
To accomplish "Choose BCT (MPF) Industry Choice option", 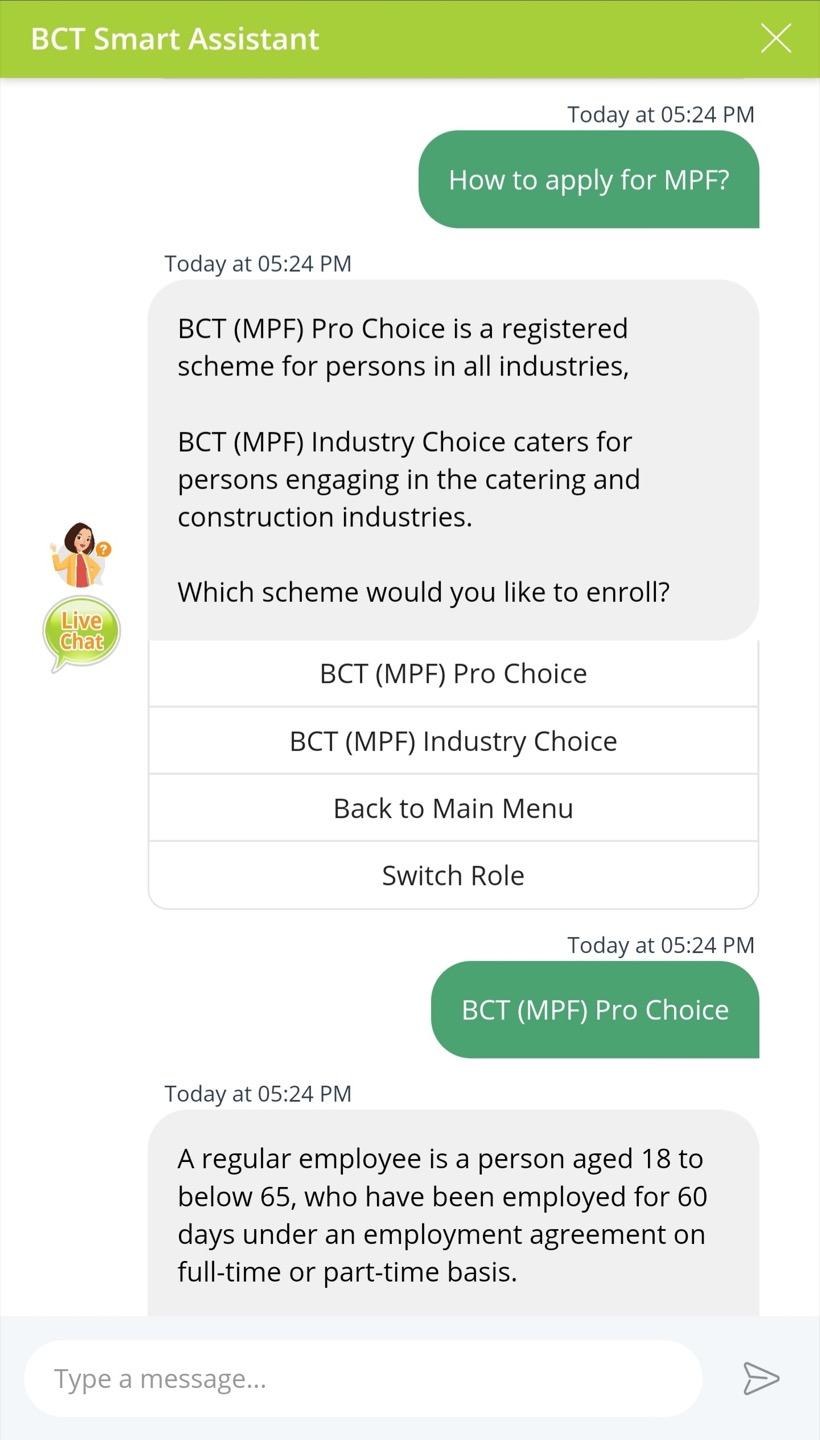I will point(453,741).
